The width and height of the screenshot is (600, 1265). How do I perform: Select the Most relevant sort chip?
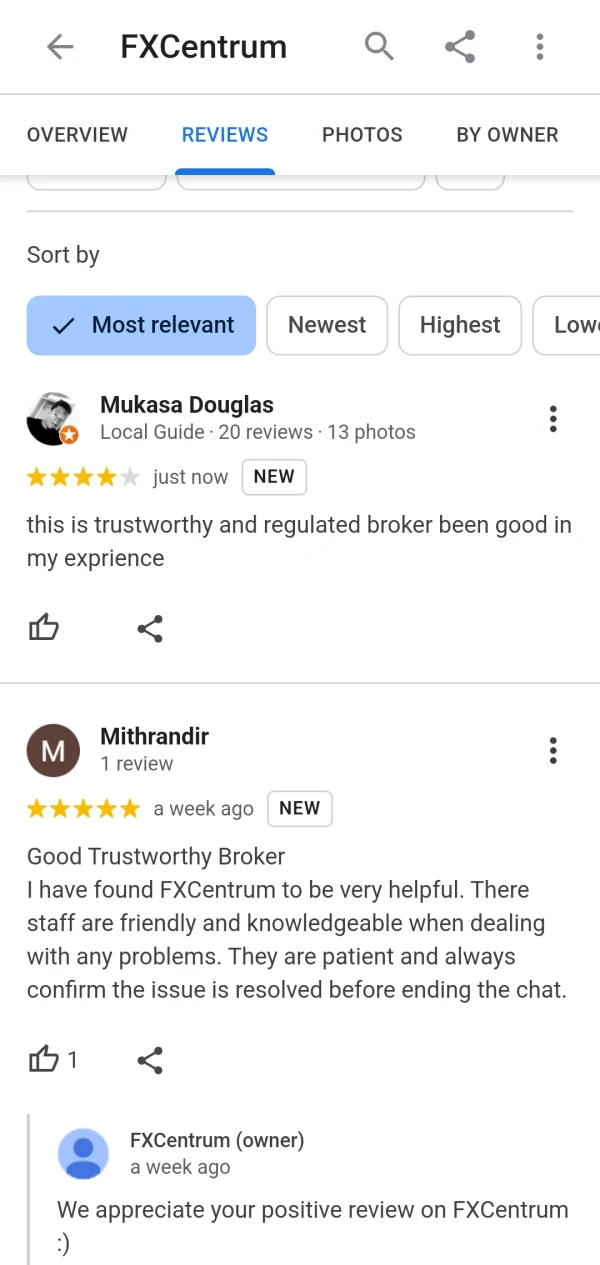click(x=141, y=325)
